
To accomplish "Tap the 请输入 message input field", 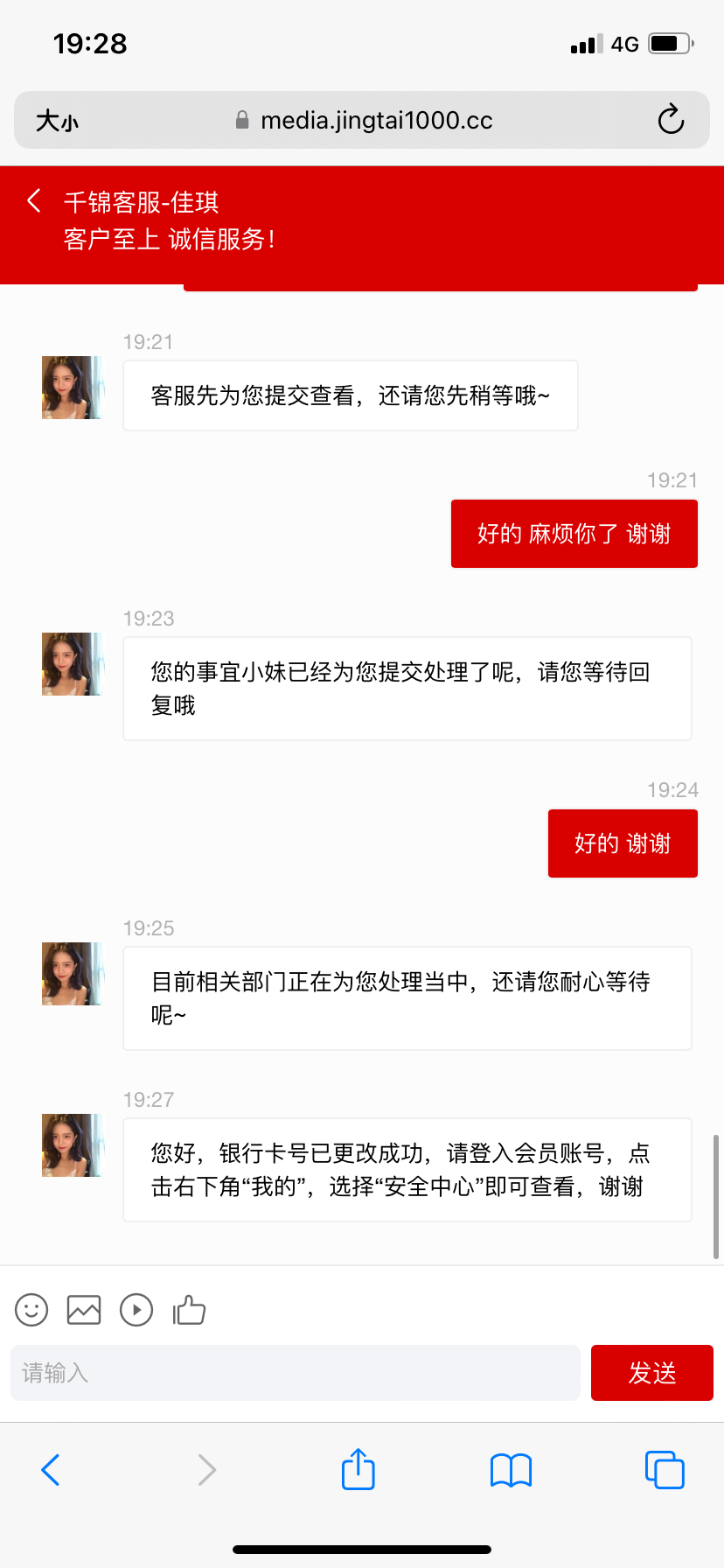I will (295, 1373).
